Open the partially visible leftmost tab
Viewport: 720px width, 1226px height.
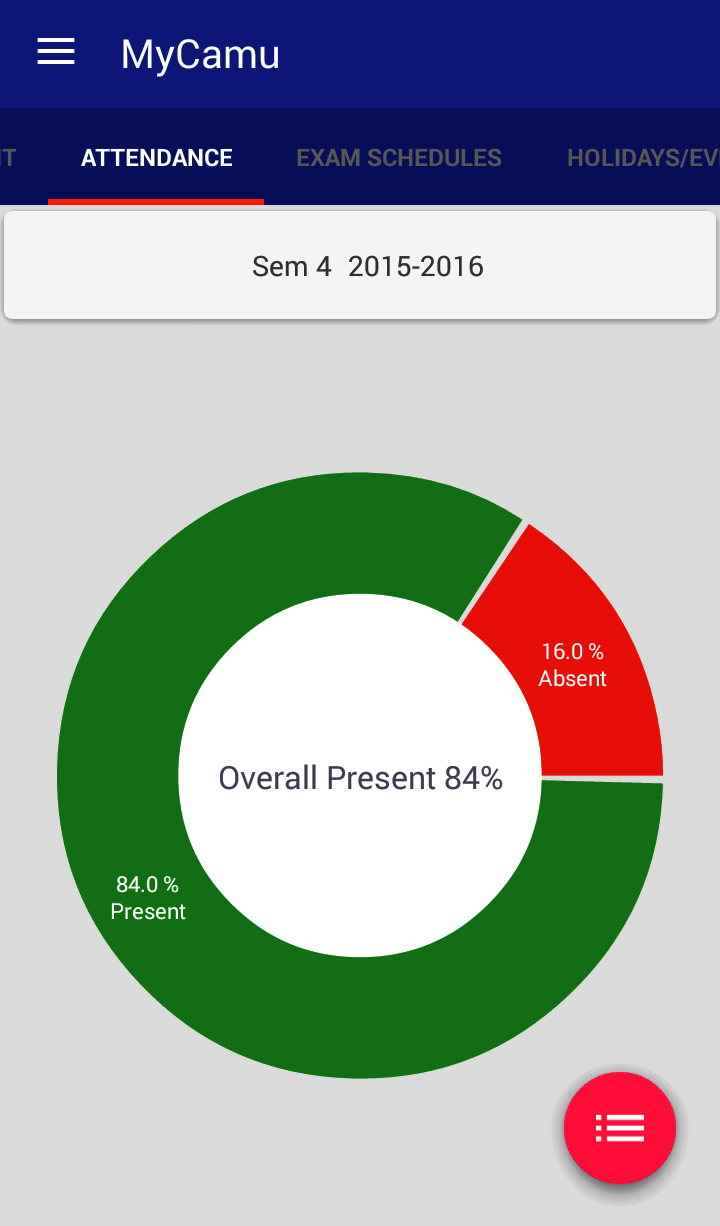click(x=10, y=157)
